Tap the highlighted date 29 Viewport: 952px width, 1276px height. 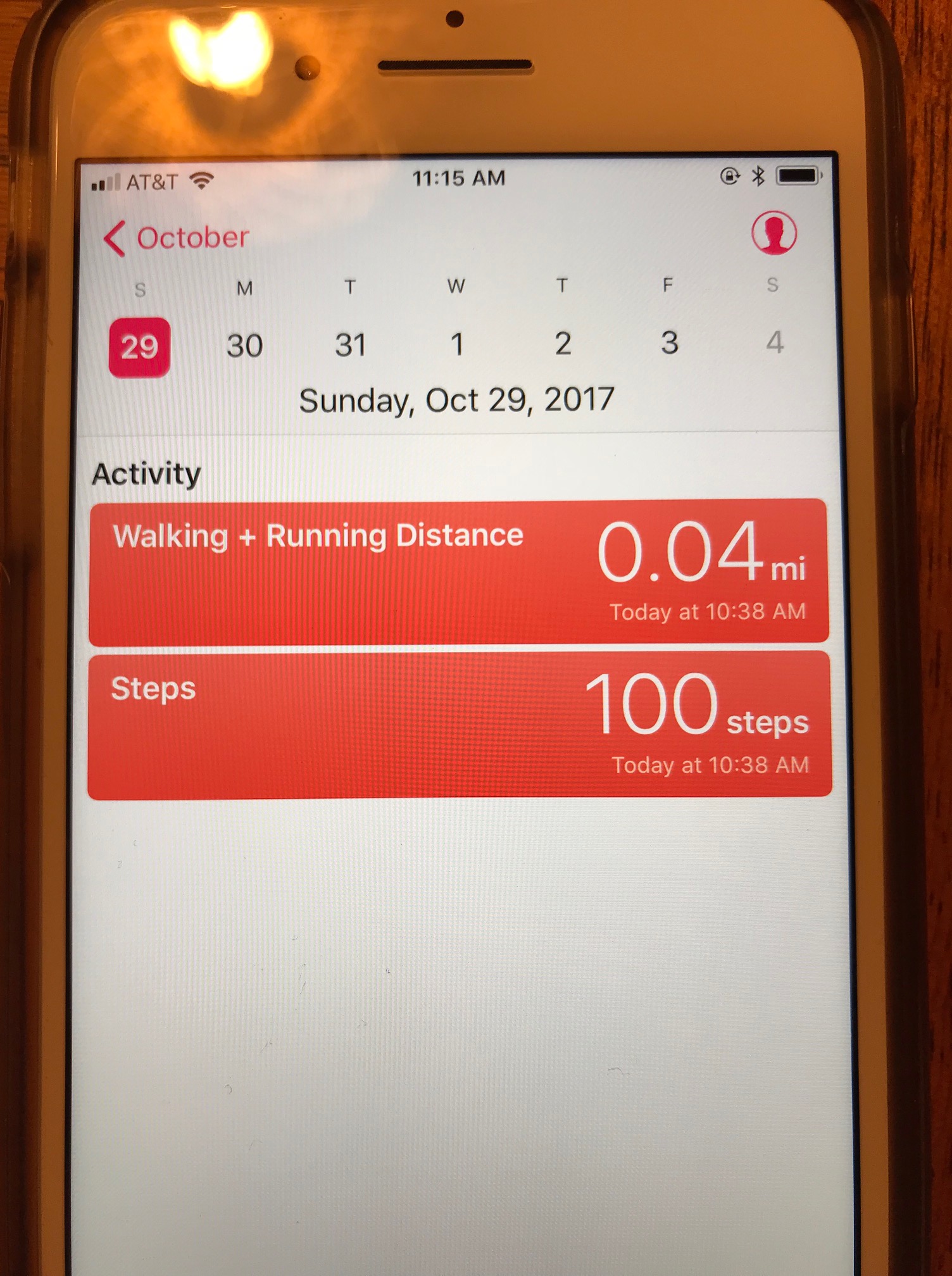139,347
